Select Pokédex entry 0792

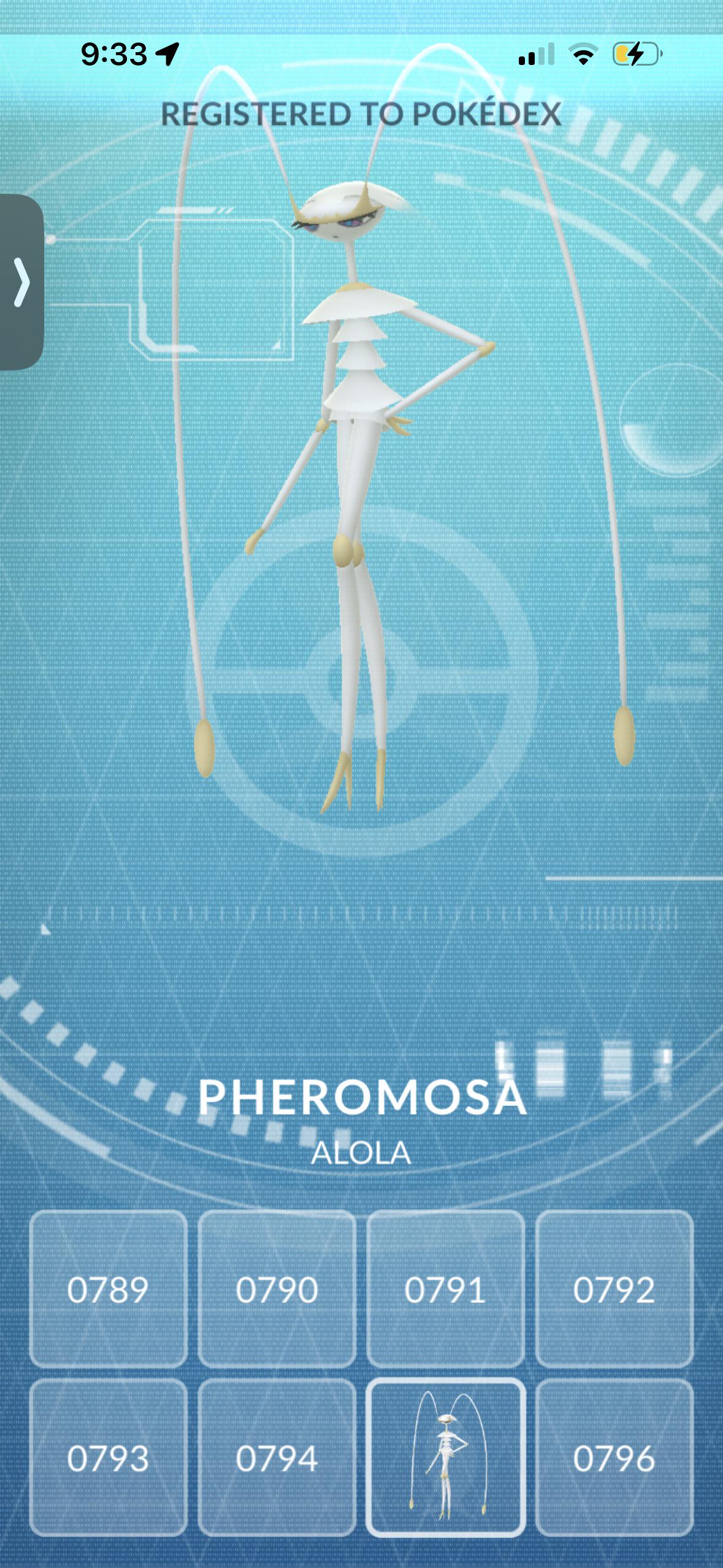click(x=614, y=1289)
